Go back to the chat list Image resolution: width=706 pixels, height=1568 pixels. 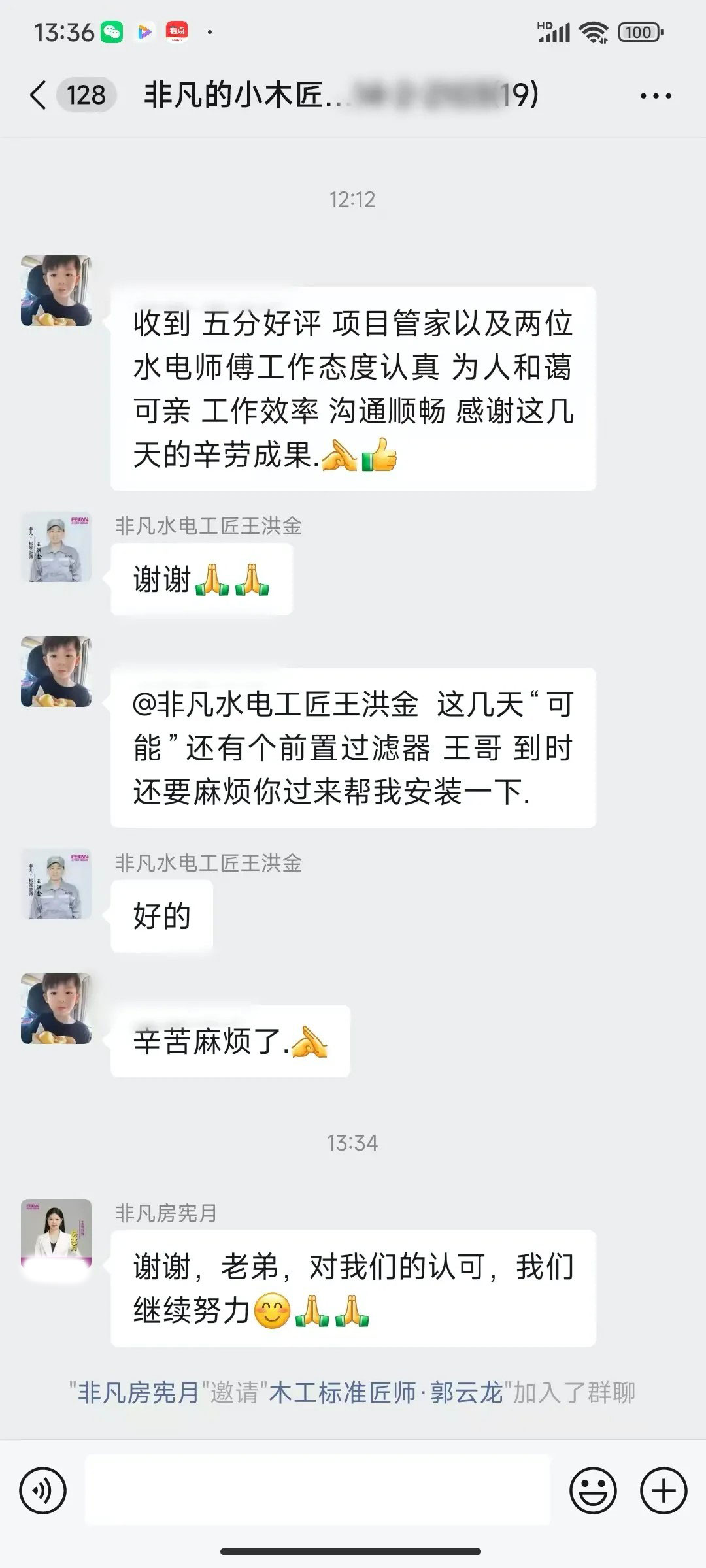39,95
